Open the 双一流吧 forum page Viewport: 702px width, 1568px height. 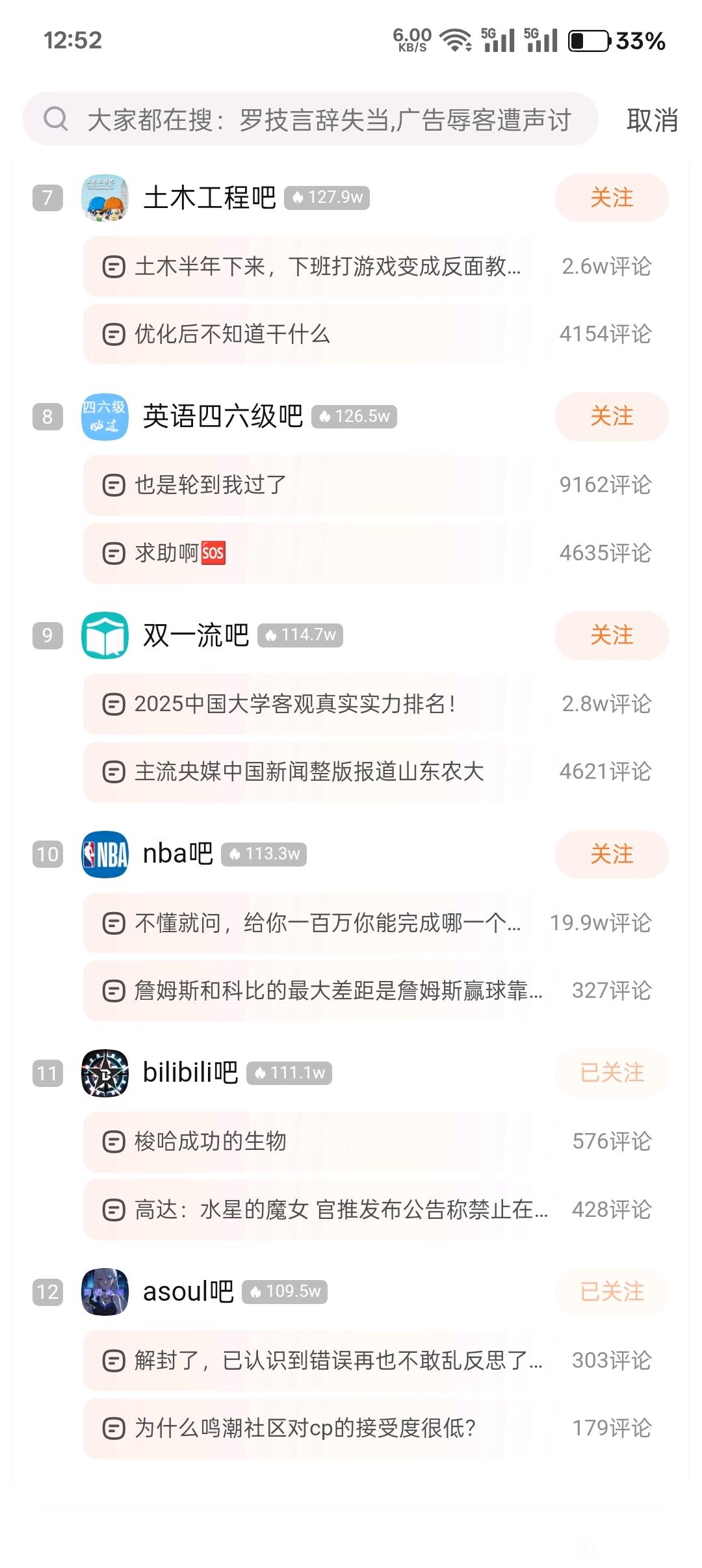(x=196, y=635)
